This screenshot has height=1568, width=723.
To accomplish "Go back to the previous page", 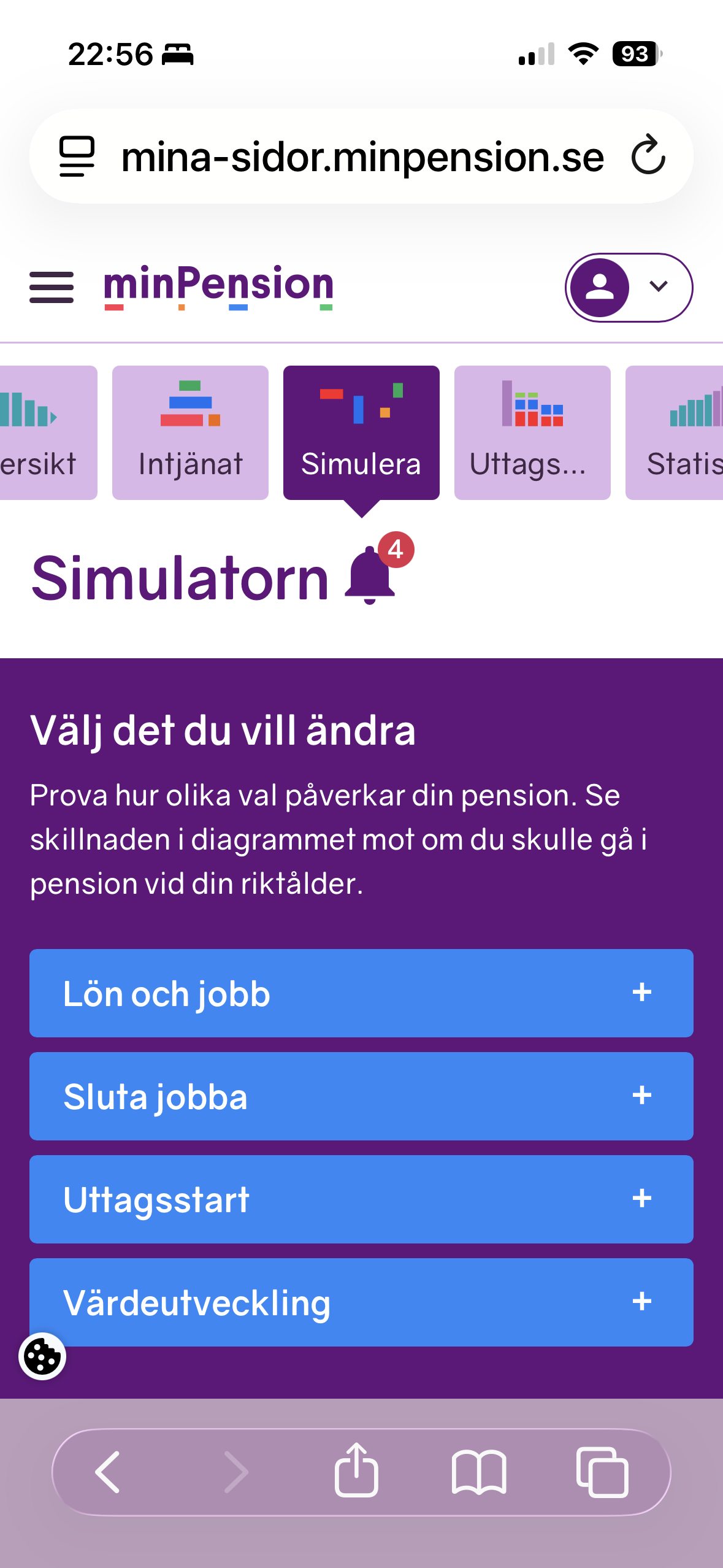I will tap(108, 1472).
